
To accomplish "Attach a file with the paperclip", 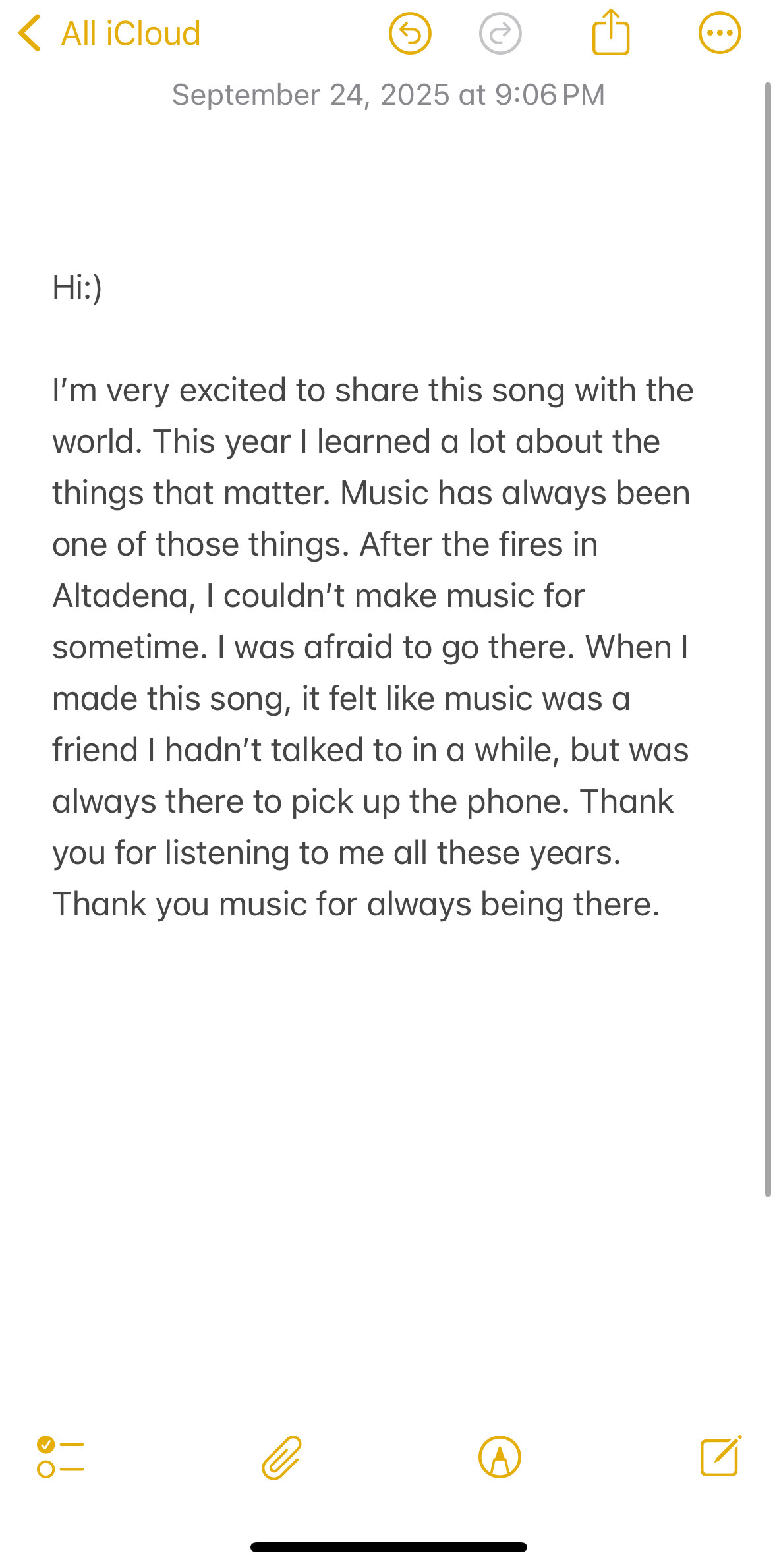I will coord(281,1457).
